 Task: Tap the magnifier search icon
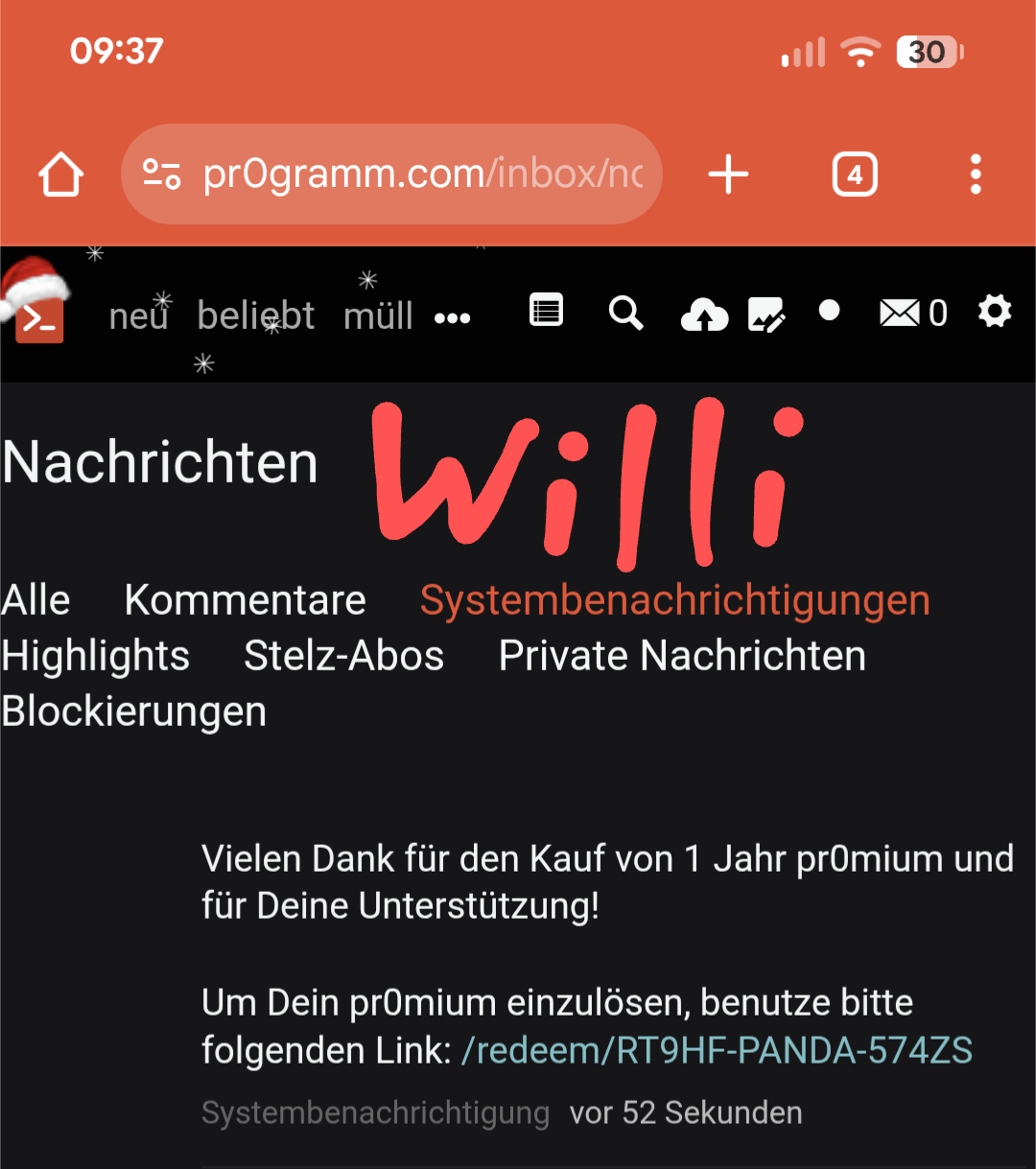[x=625, y=313]
